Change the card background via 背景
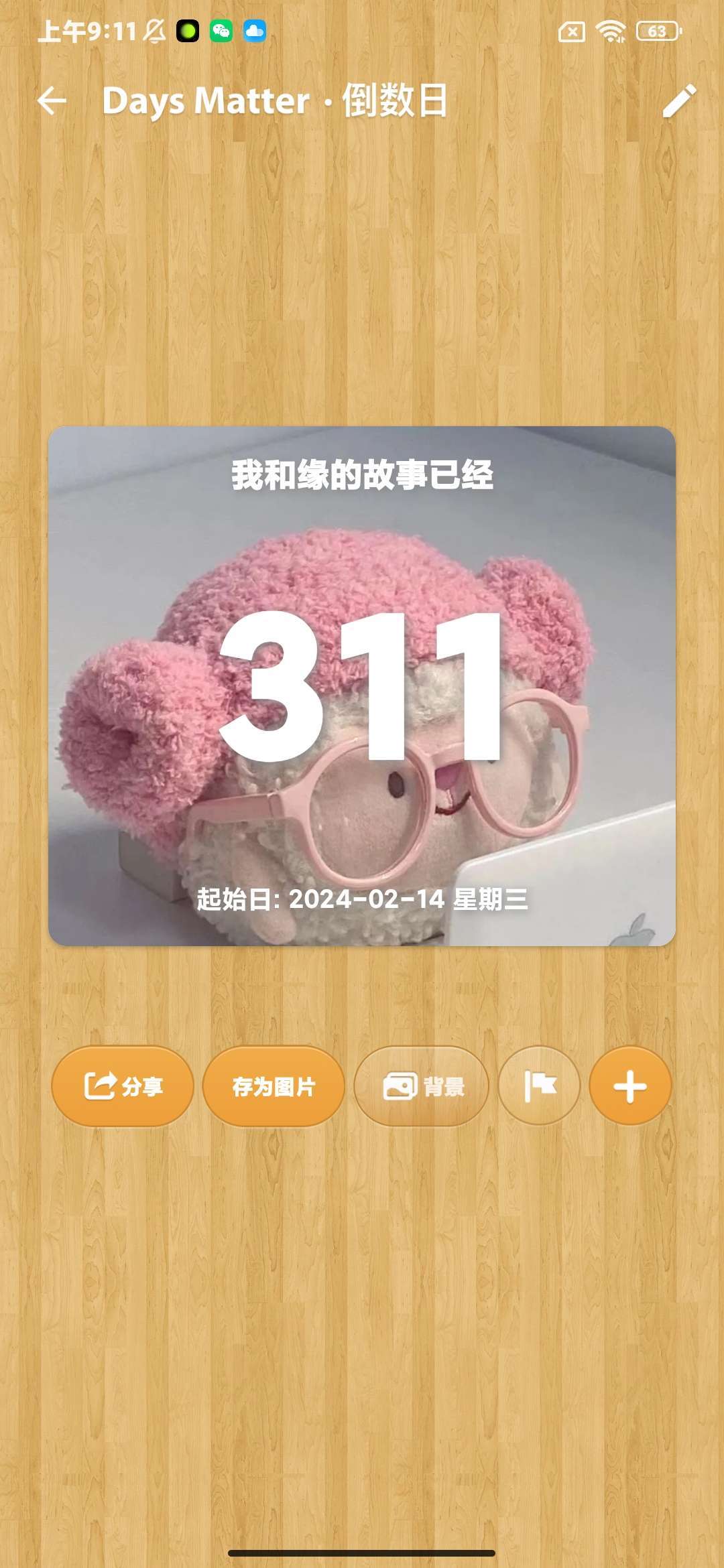724x1568 pixels. pyautogui.click(x=422, y=1086)
